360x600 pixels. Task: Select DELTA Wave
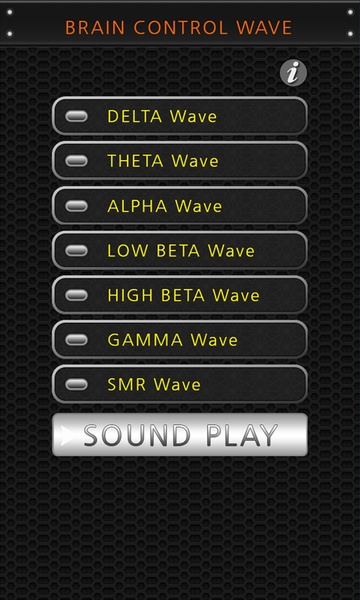[180, 116]
